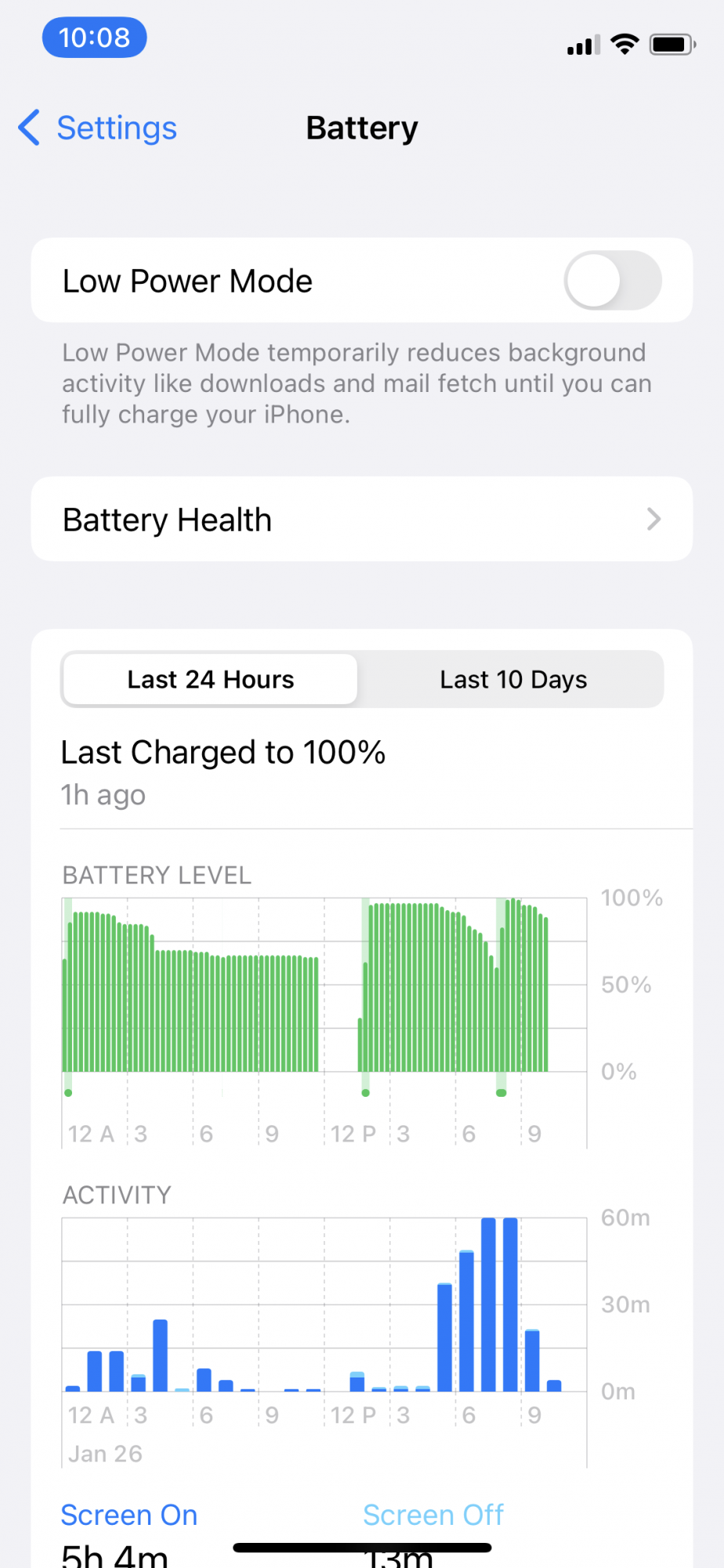Go back to Settings
The image size is (724, 1568).
click(x=98, y=128)
